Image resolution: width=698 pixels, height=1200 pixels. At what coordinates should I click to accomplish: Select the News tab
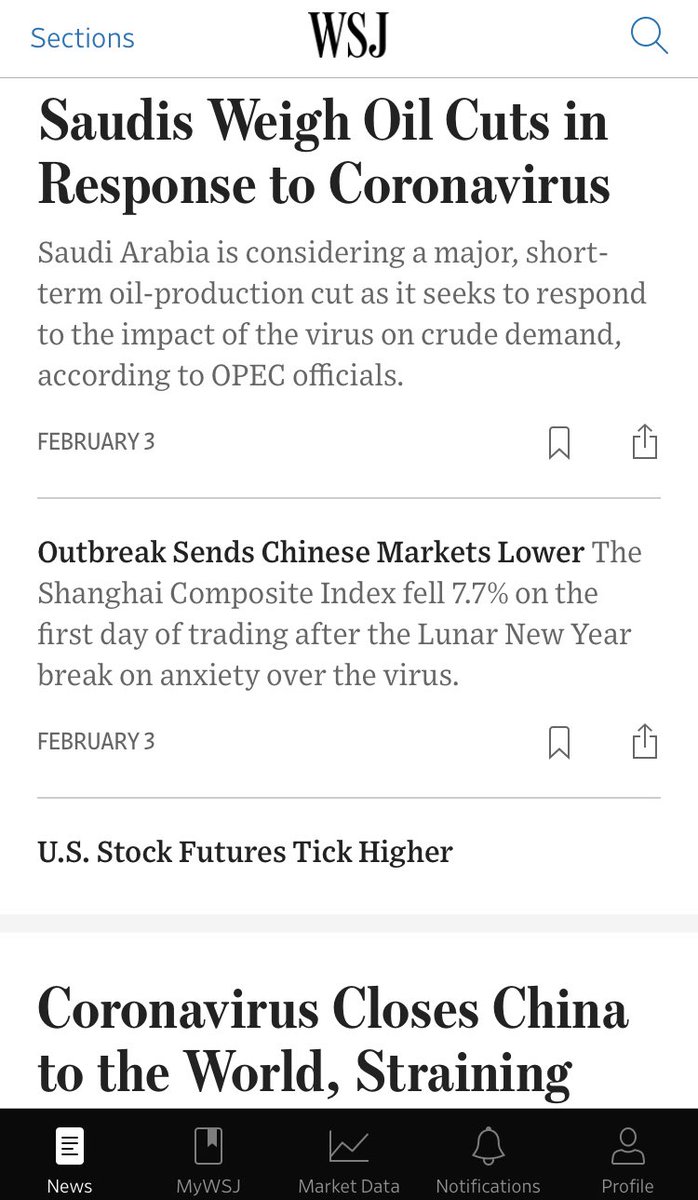(69, 1160)
